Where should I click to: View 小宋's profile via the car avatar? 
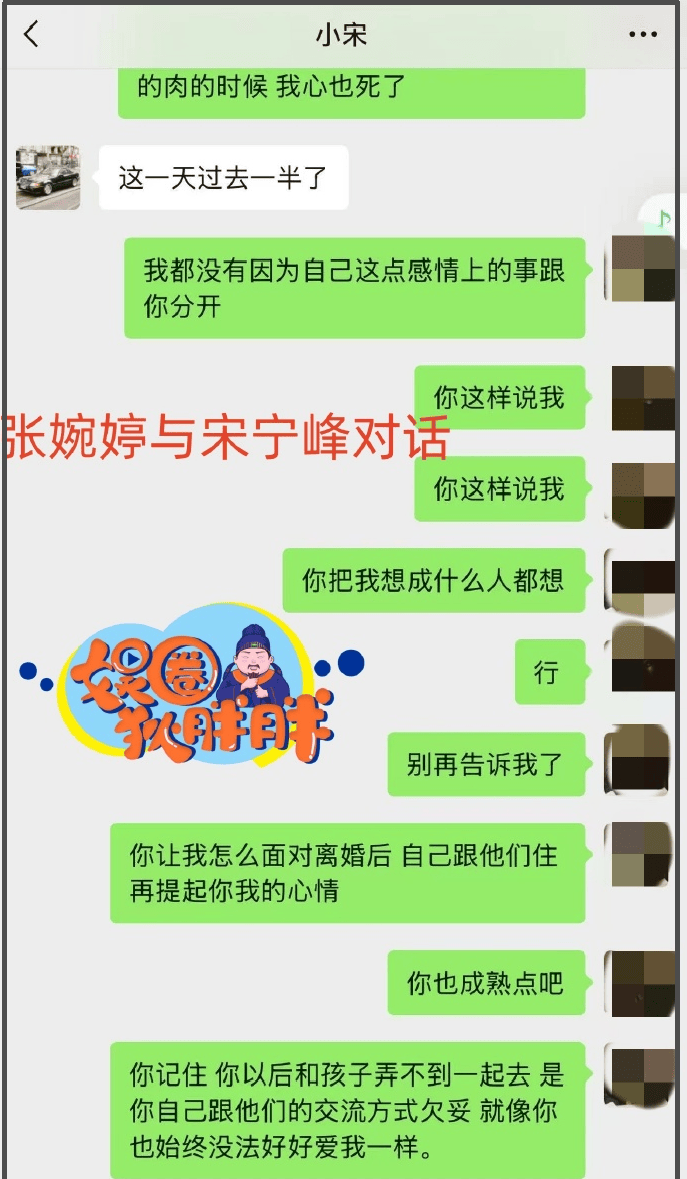click(48, 177)
